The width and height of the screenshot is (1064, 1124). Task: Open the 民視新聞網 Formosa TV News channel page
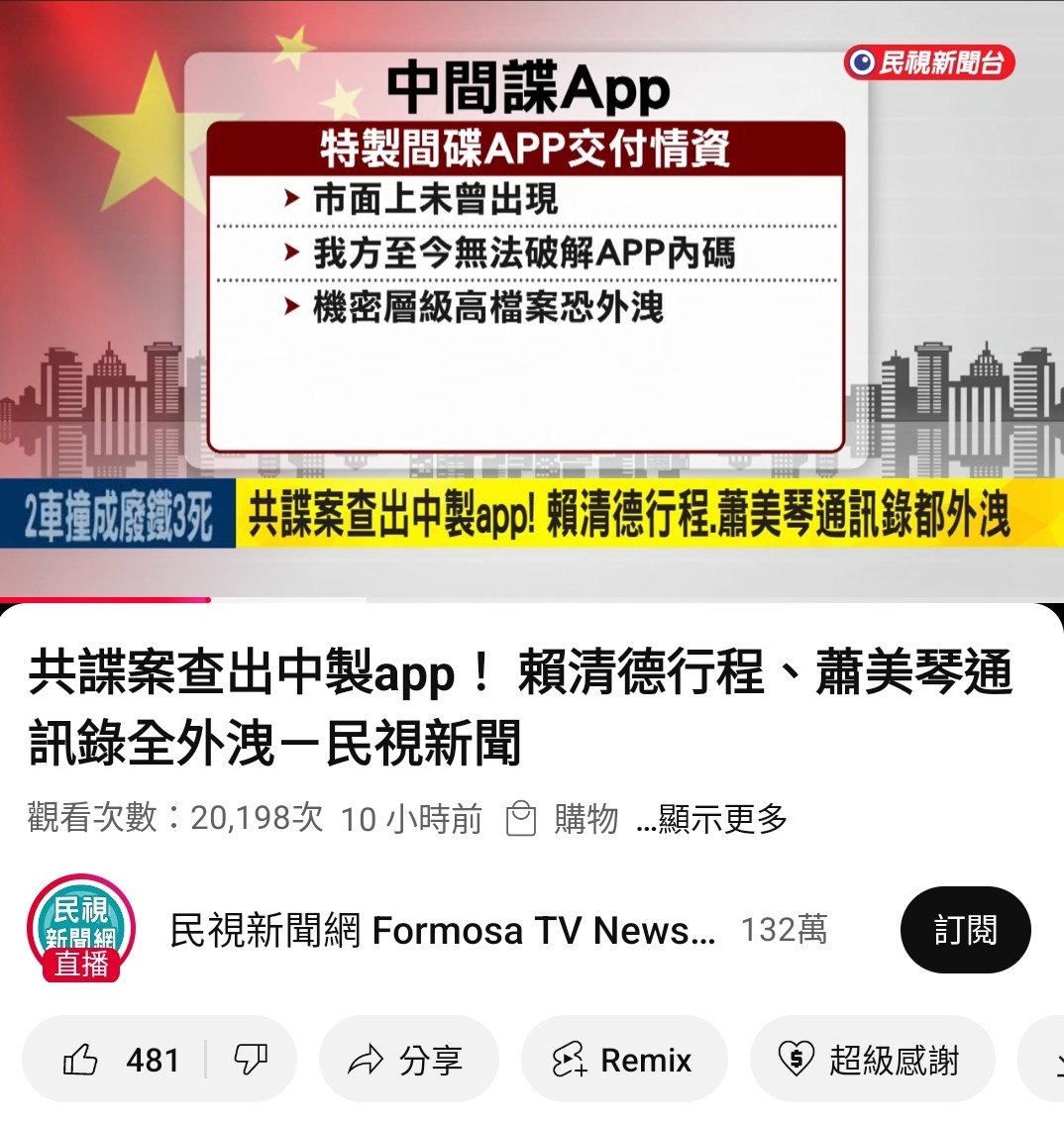point(442,931)
